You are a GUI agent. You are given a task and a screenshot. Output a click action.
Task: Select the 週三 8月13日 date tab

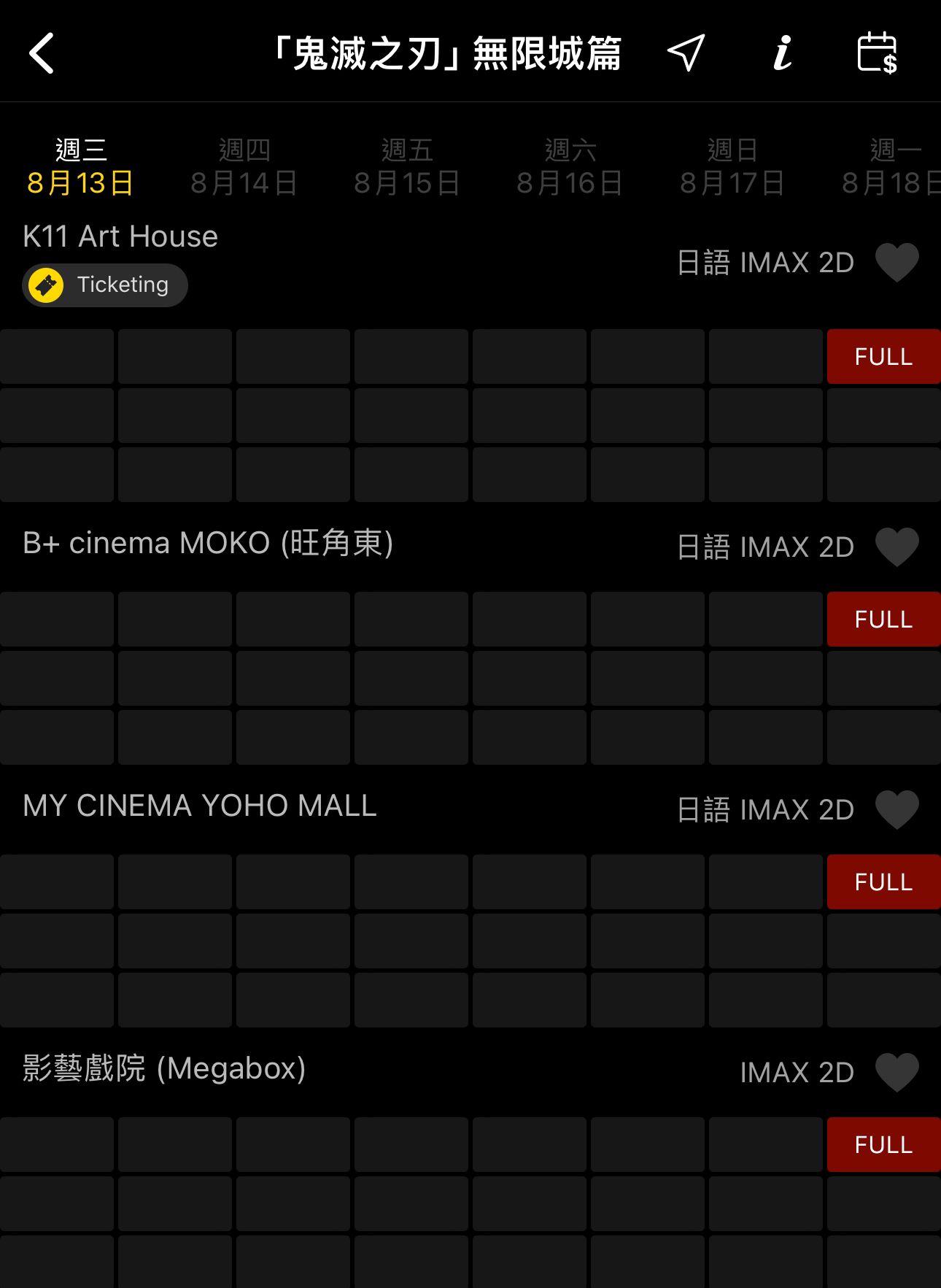tap(80, 167)
